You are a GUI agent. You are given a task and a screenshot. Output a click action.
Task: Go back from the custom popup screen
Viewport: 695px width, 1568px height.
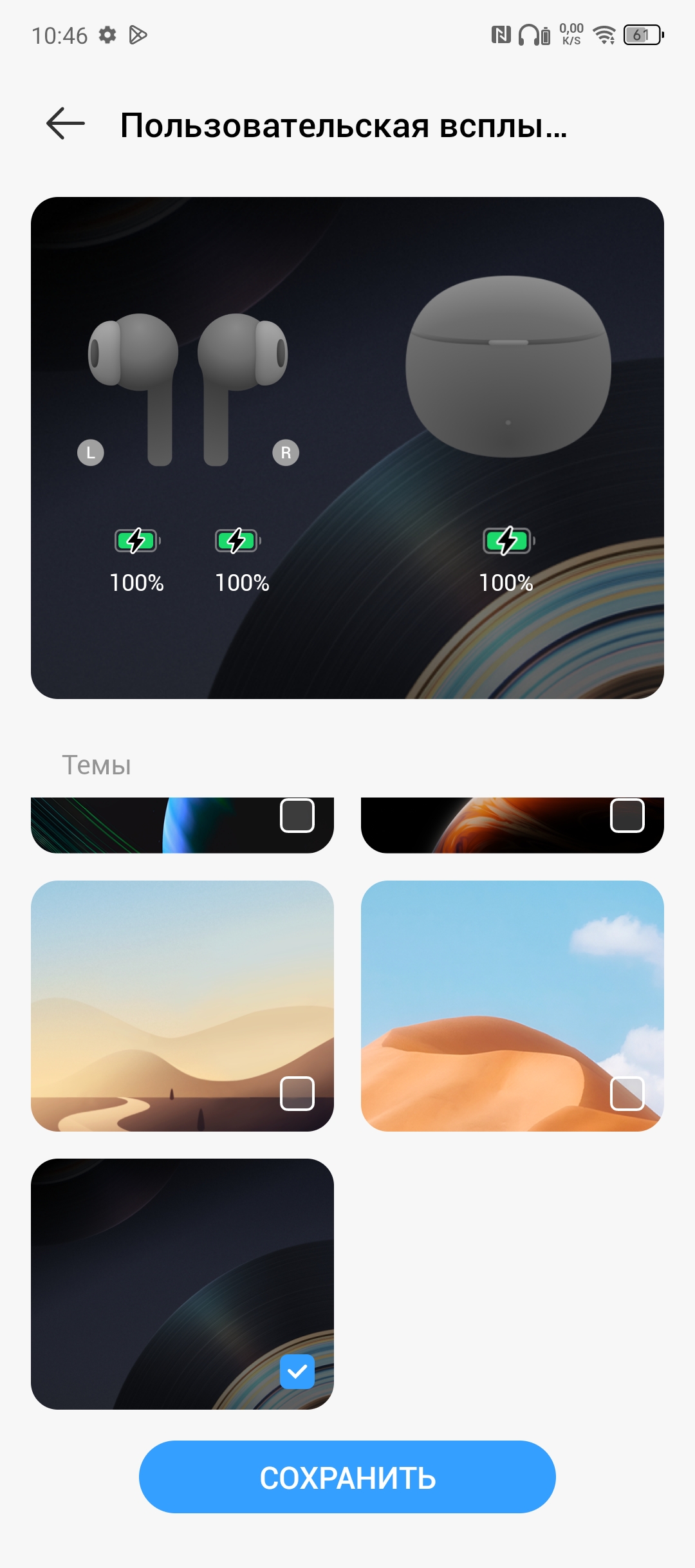click(66, 124)
